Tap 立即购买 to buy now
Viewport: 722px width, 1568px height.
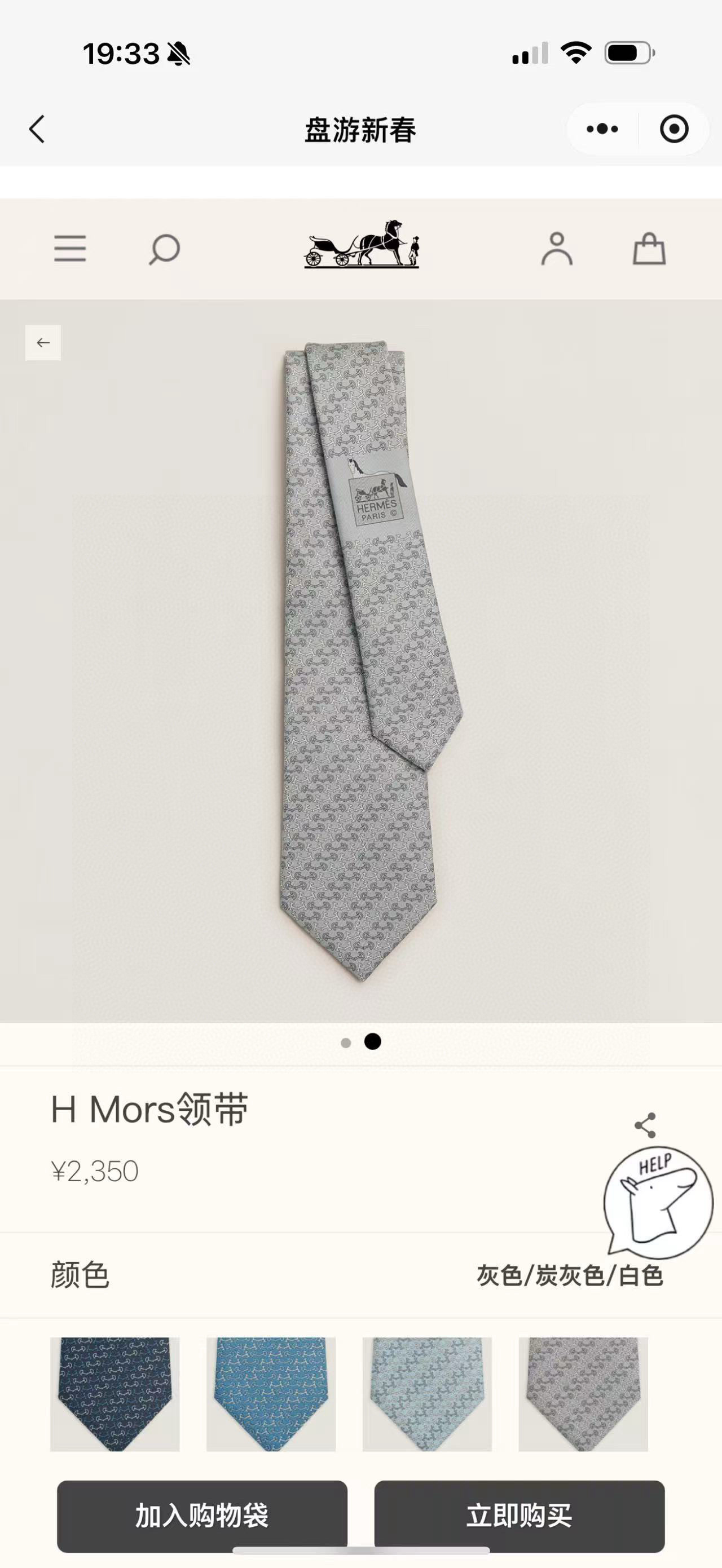(x=520, y=1516)
